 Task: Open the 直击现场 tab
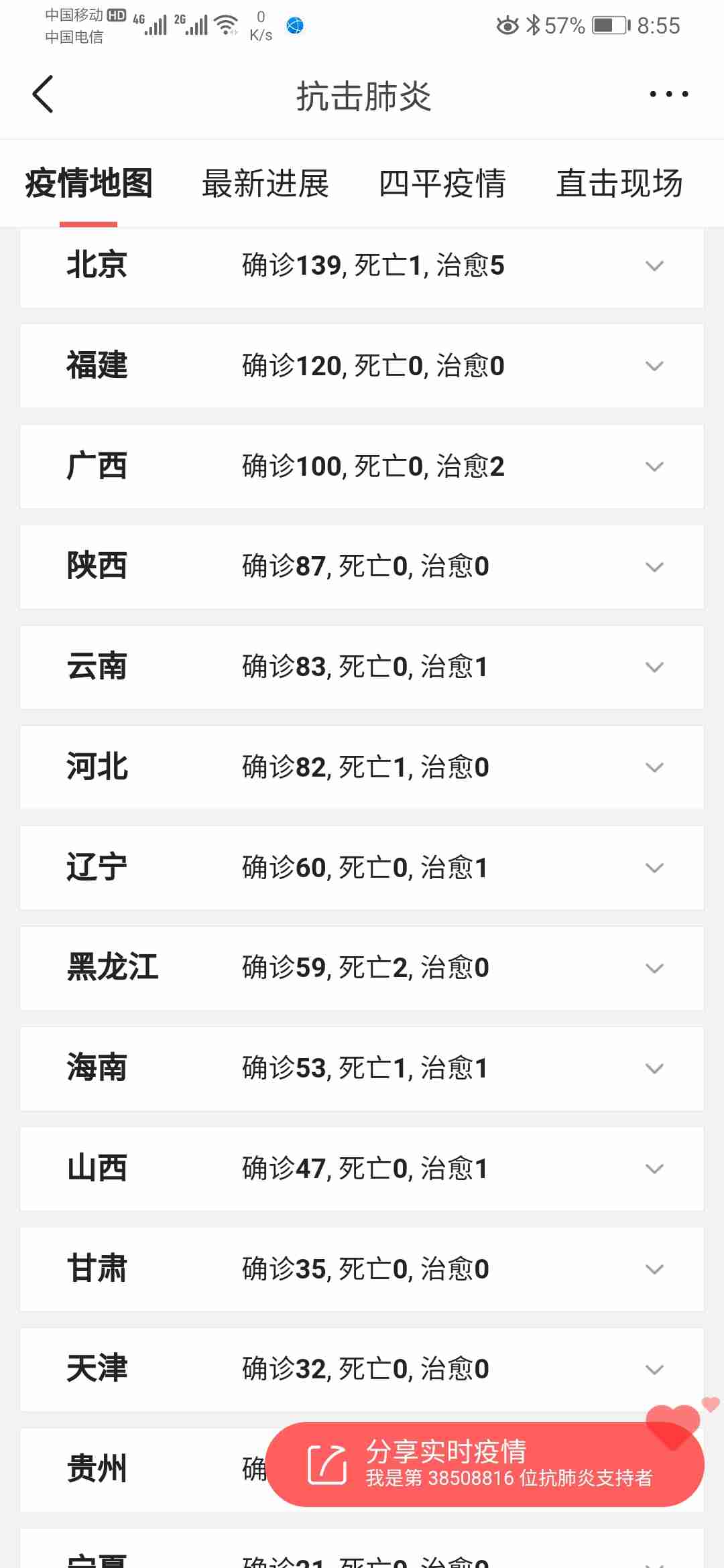pyautogui.click(x=619, y=184)
